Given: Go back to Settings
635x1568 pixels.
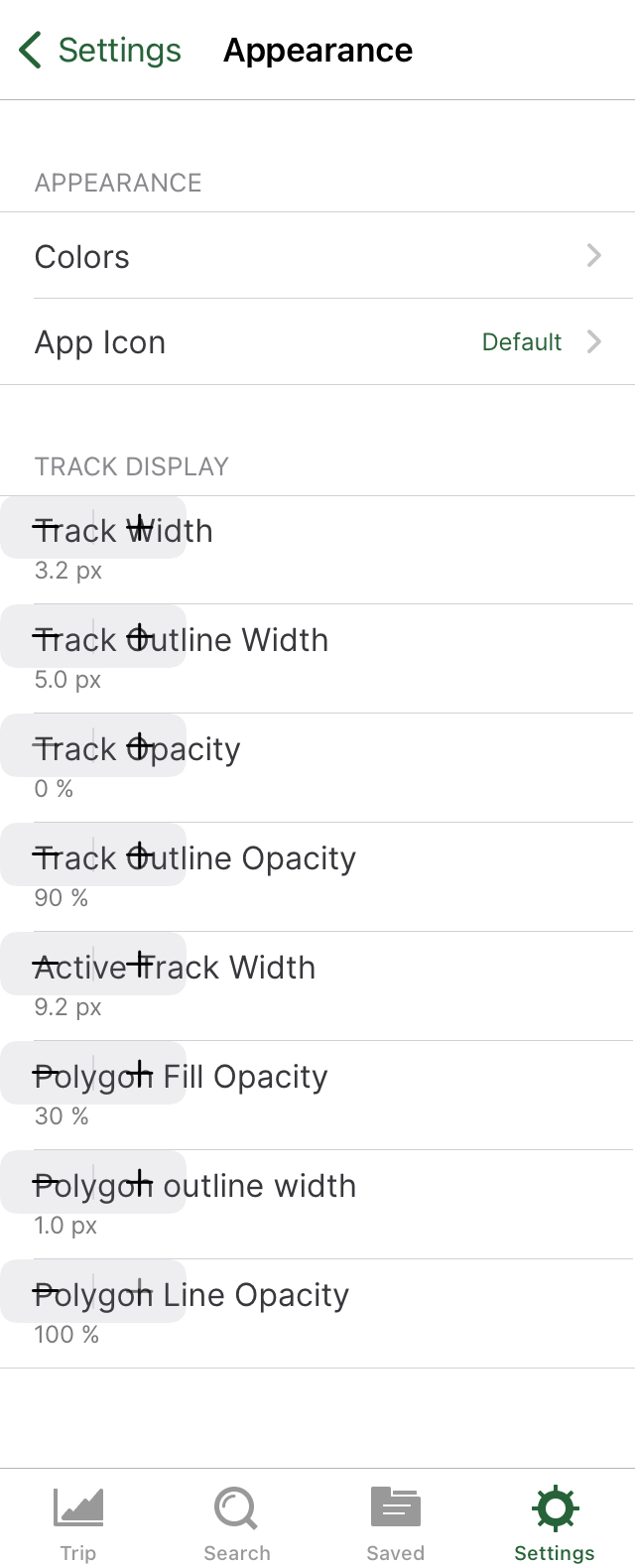Looking at the screenshot, I should point(99,50).
